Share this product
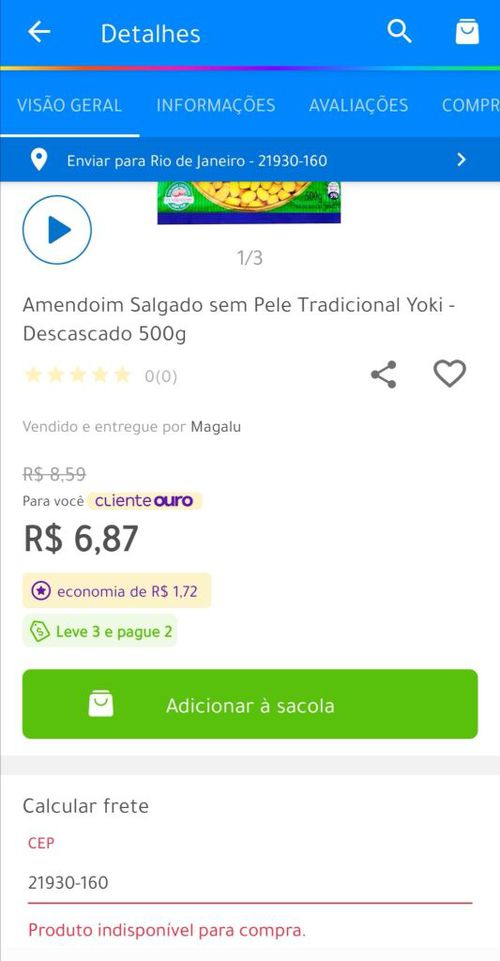 [384, 374]
